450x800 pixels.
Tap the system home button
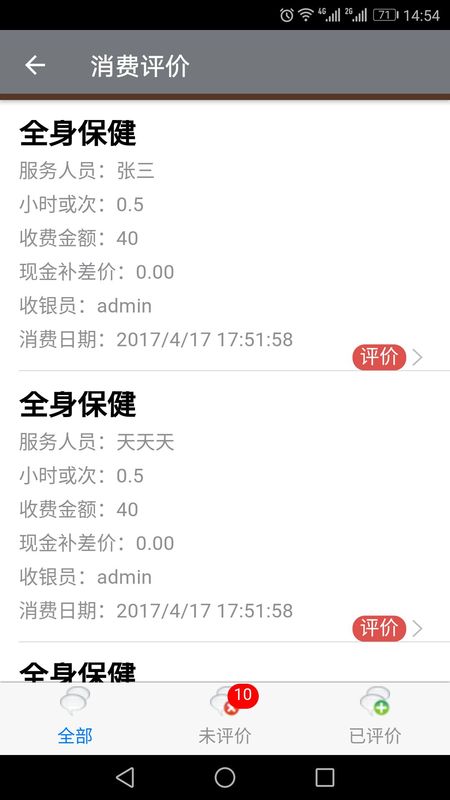click(x=225, y=778)
